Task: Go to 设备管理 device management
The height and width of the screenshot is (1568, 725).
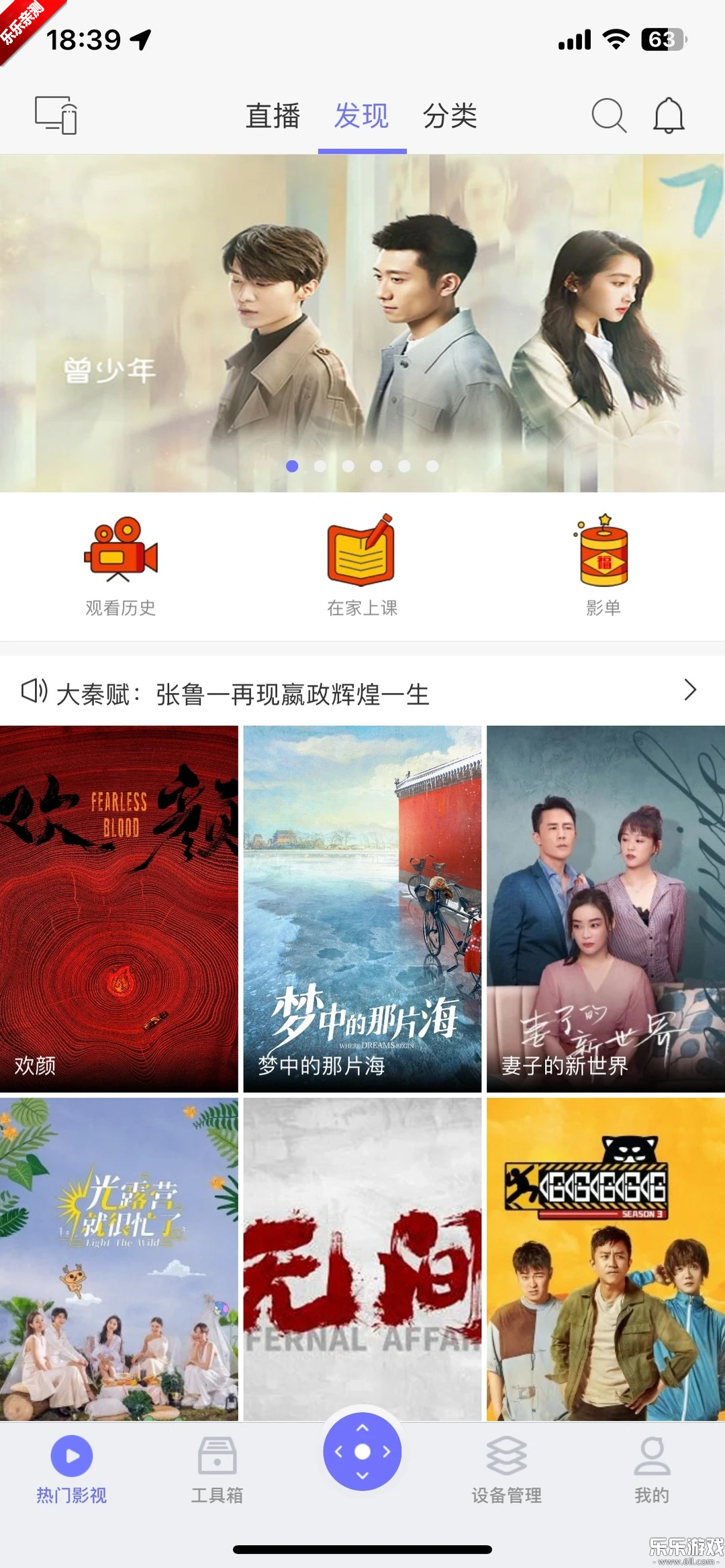Action: tap(507, 1469)
